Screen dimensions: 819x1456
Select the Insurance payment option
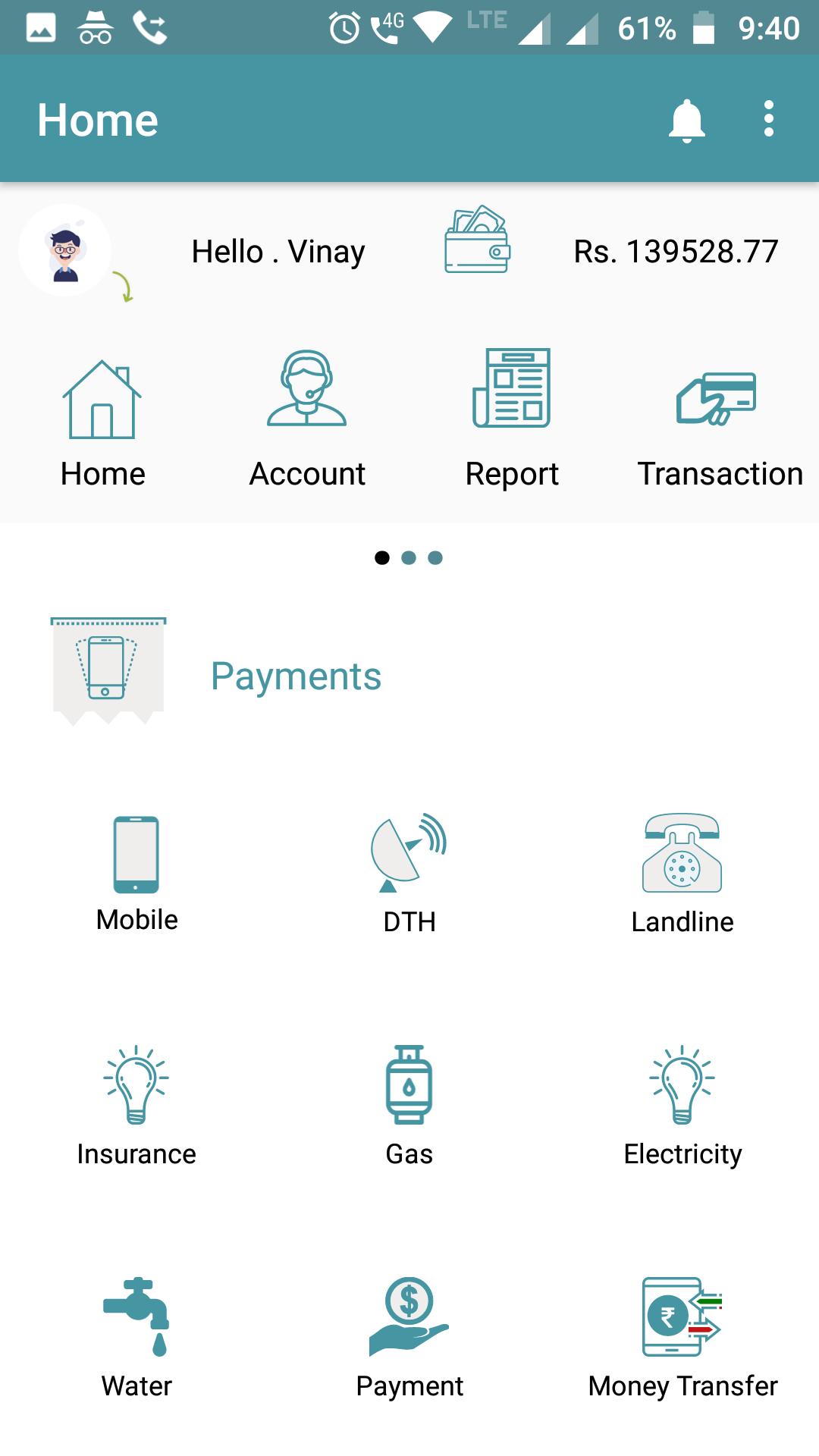pyautogui.click(x=136, y=1105)
